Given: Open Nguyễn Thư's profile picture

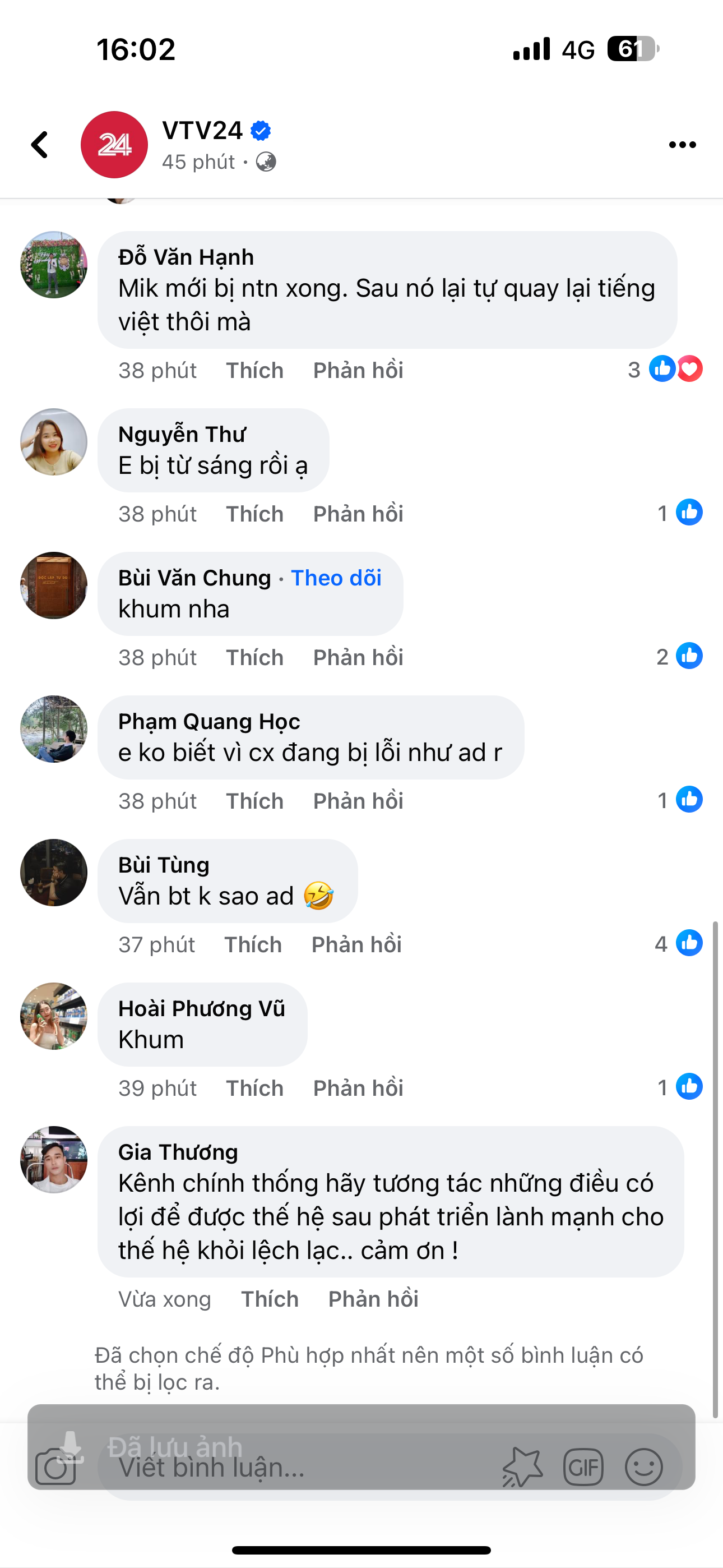Looking at the screenshot, I should [x=54, y=442].
